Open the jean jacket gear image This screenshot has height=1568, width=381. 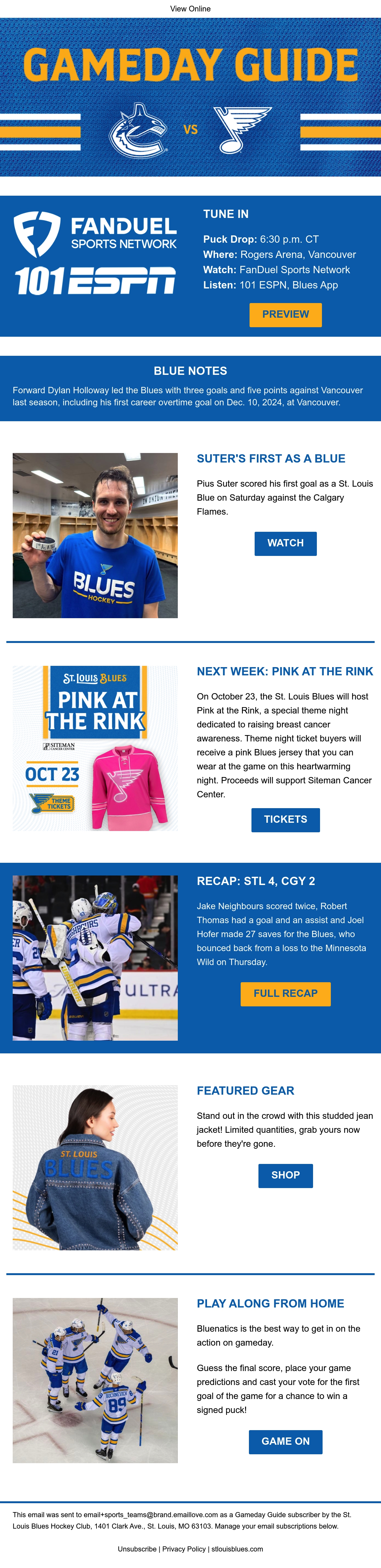click(x=95, y=1167)
